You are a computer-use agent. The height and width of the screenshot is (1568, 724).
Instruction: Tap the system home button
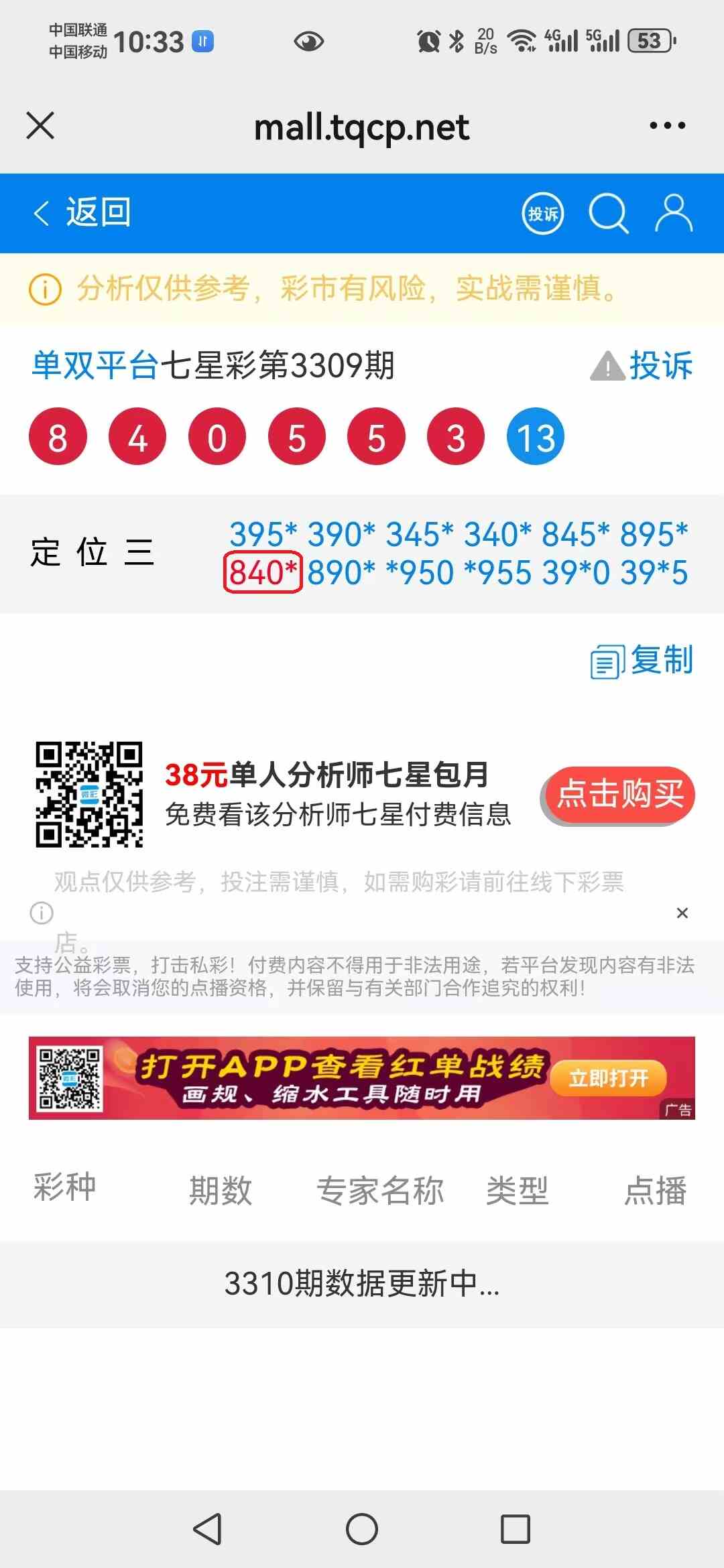point(362,1529)
